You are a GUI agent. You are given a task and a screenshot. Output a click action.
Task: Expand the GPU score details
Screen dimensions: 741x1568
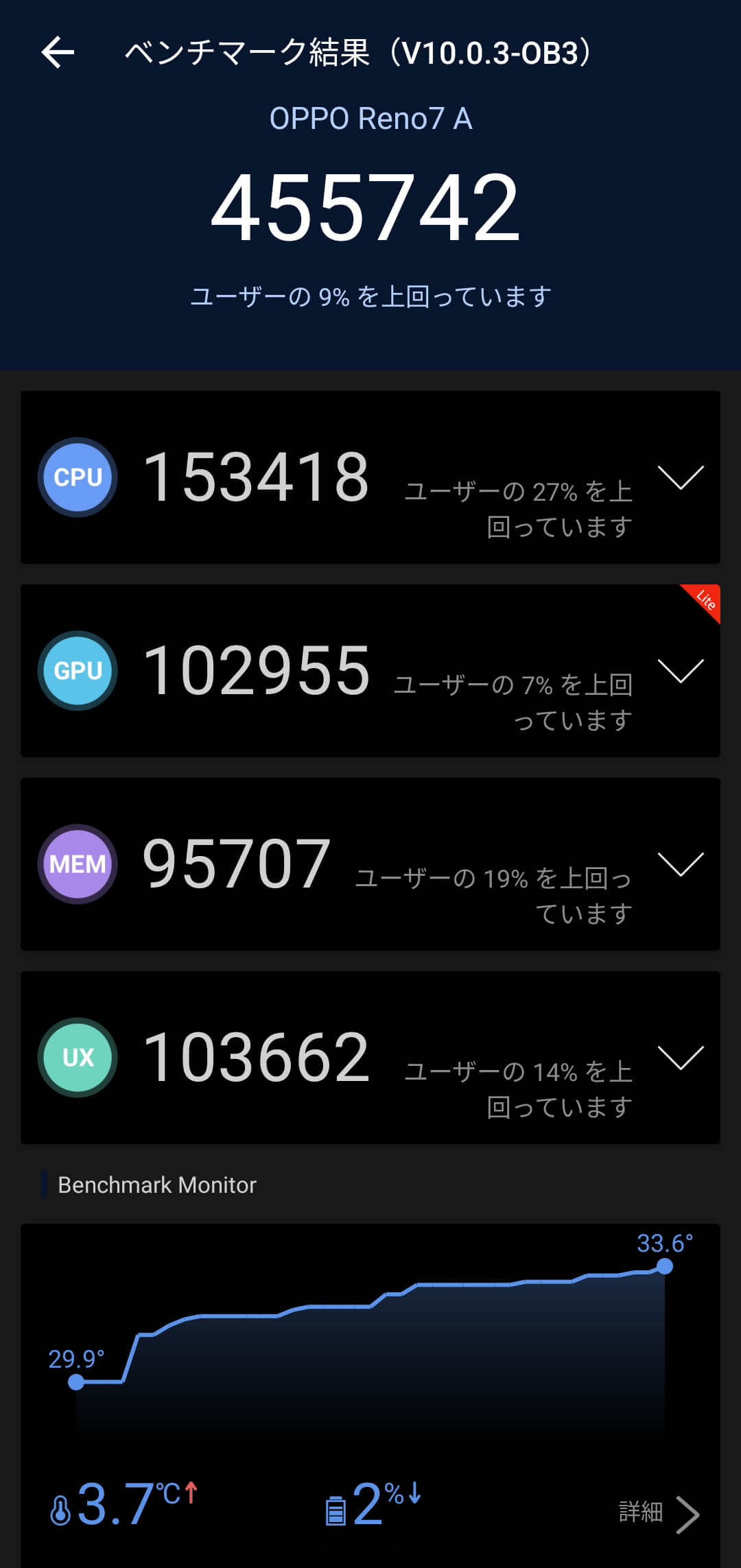pos(681,671)
